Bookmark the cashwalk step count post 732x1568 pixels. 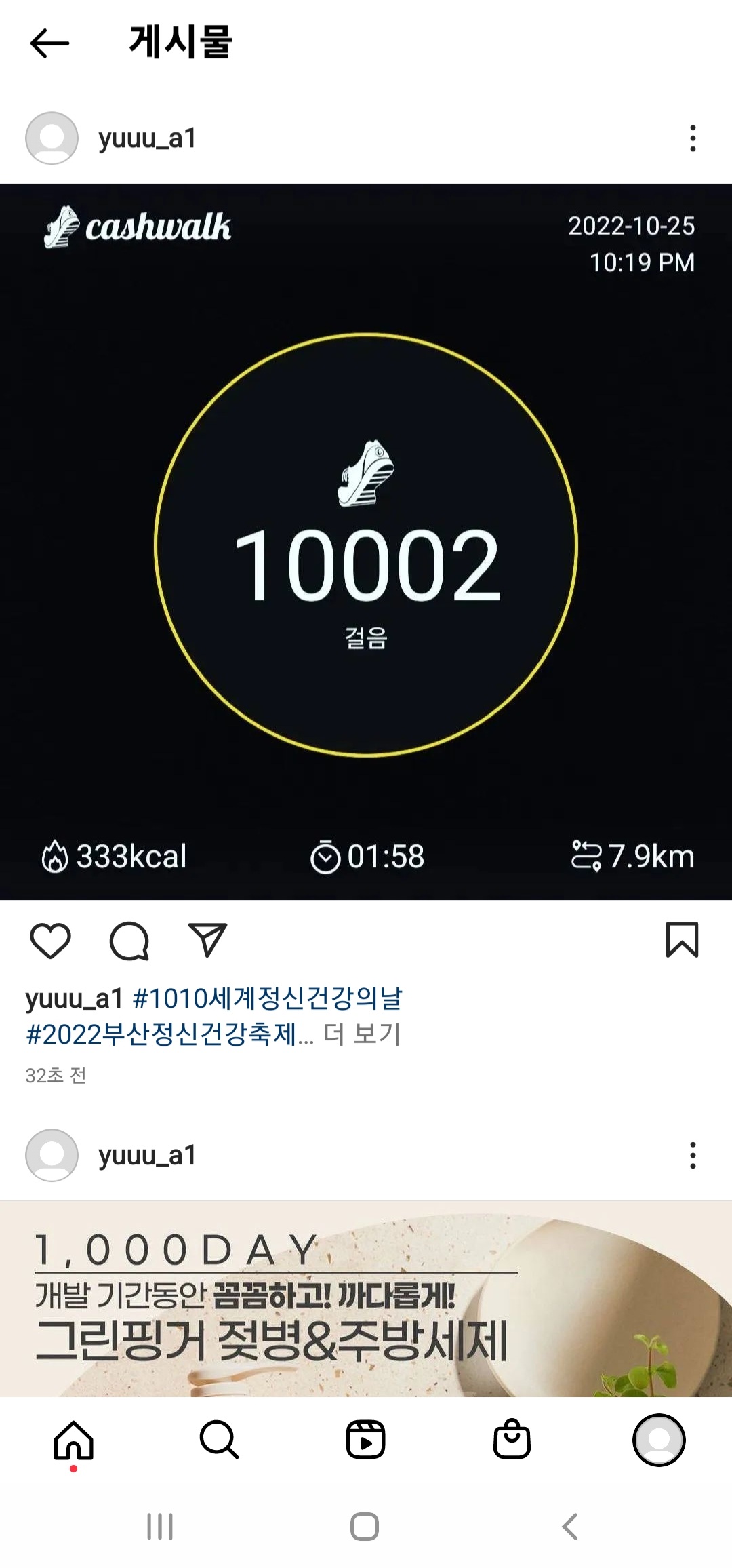682,940
